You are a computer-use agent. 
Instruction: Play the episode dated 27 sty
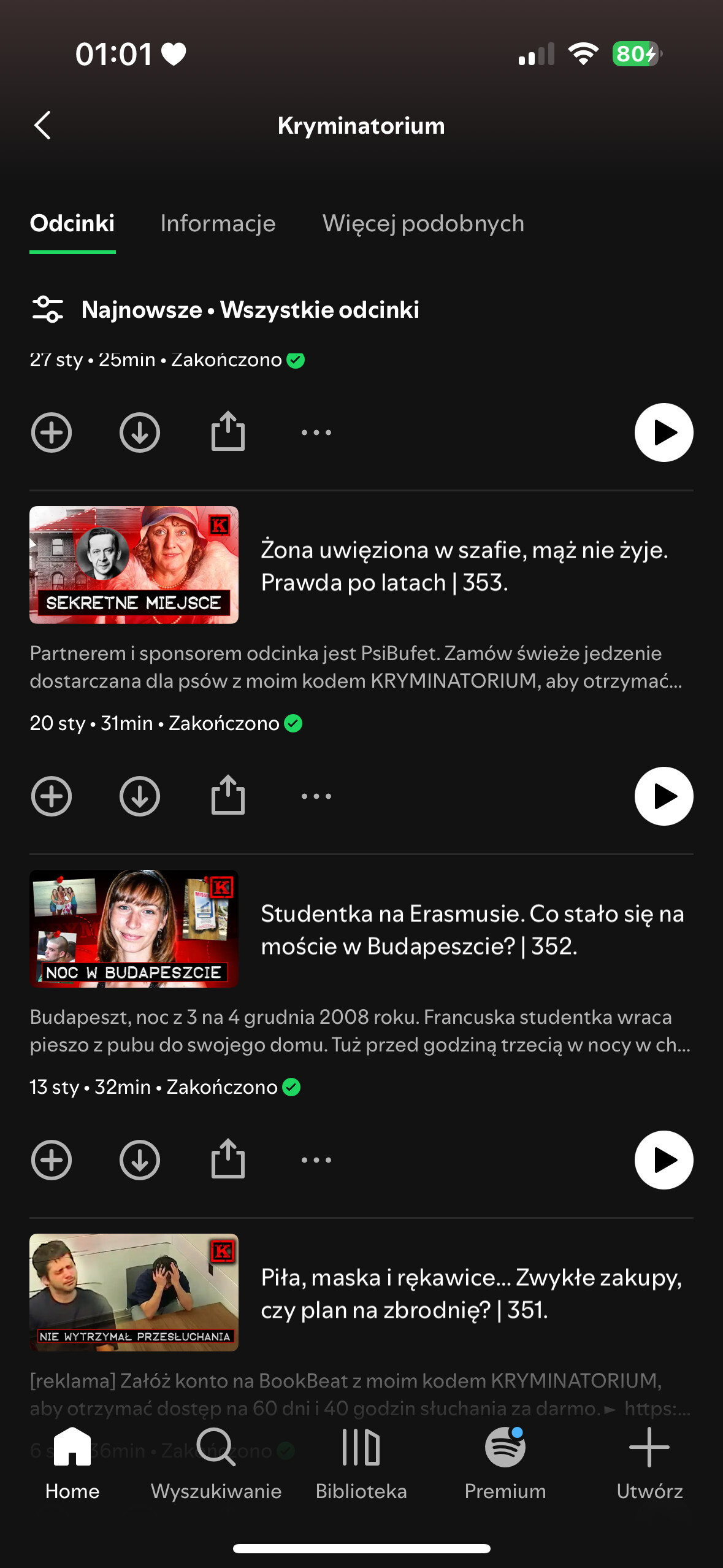pos(664,432)
